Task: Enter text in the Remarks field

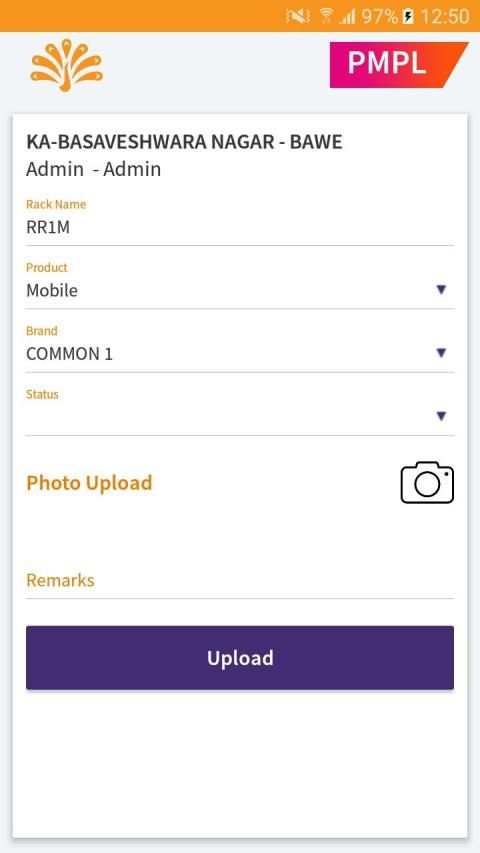Action: pos(240,580)
